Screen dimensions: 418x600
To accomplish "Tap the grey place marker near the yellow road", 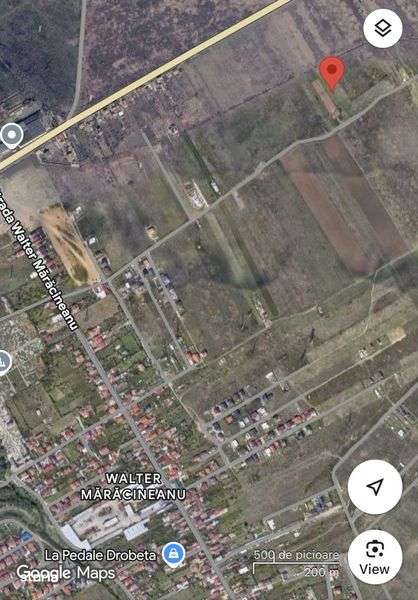I will pos(12,136).
